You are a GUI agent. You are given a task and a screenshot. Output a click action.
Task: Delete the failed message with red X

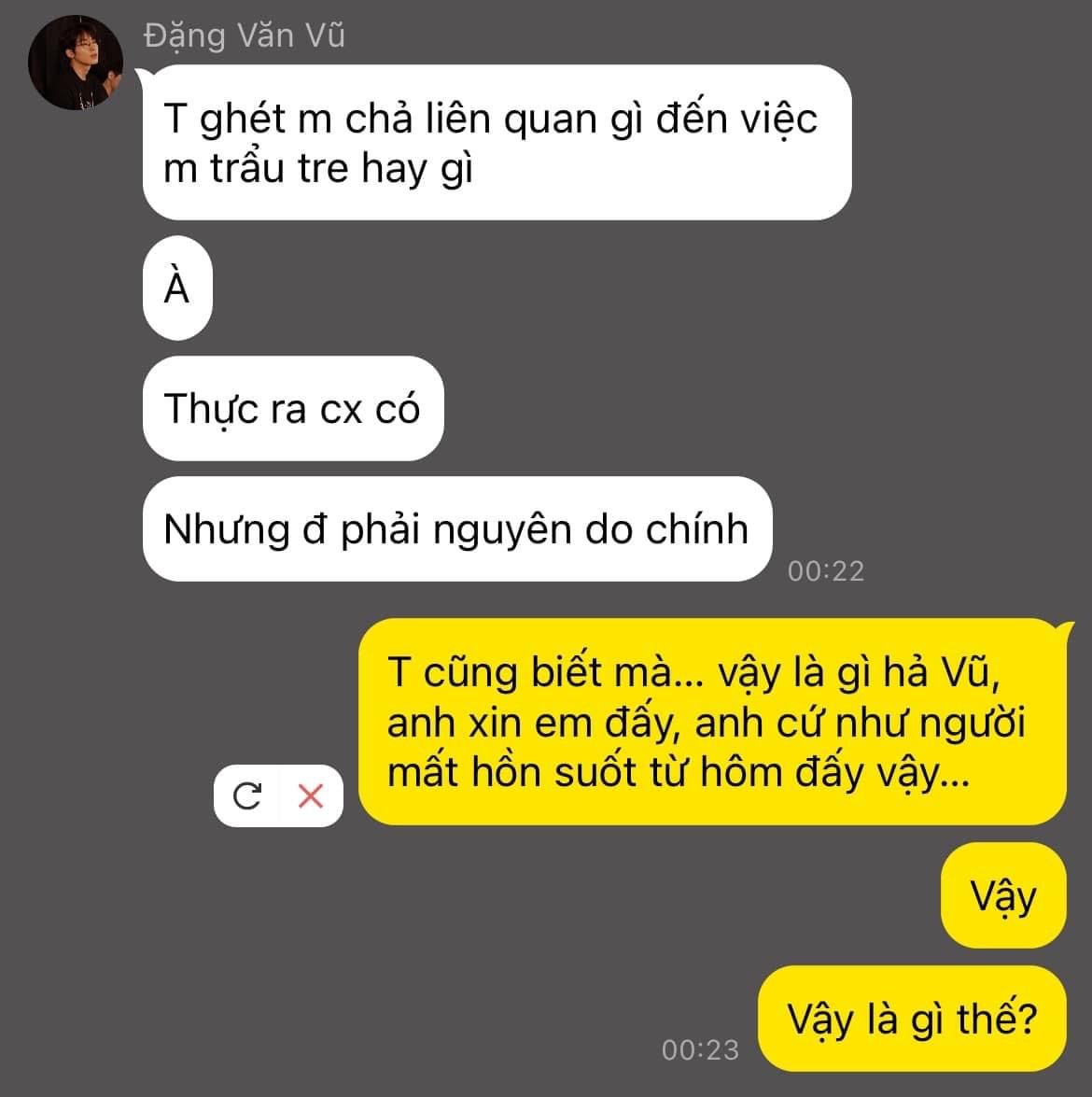(310, 796)
